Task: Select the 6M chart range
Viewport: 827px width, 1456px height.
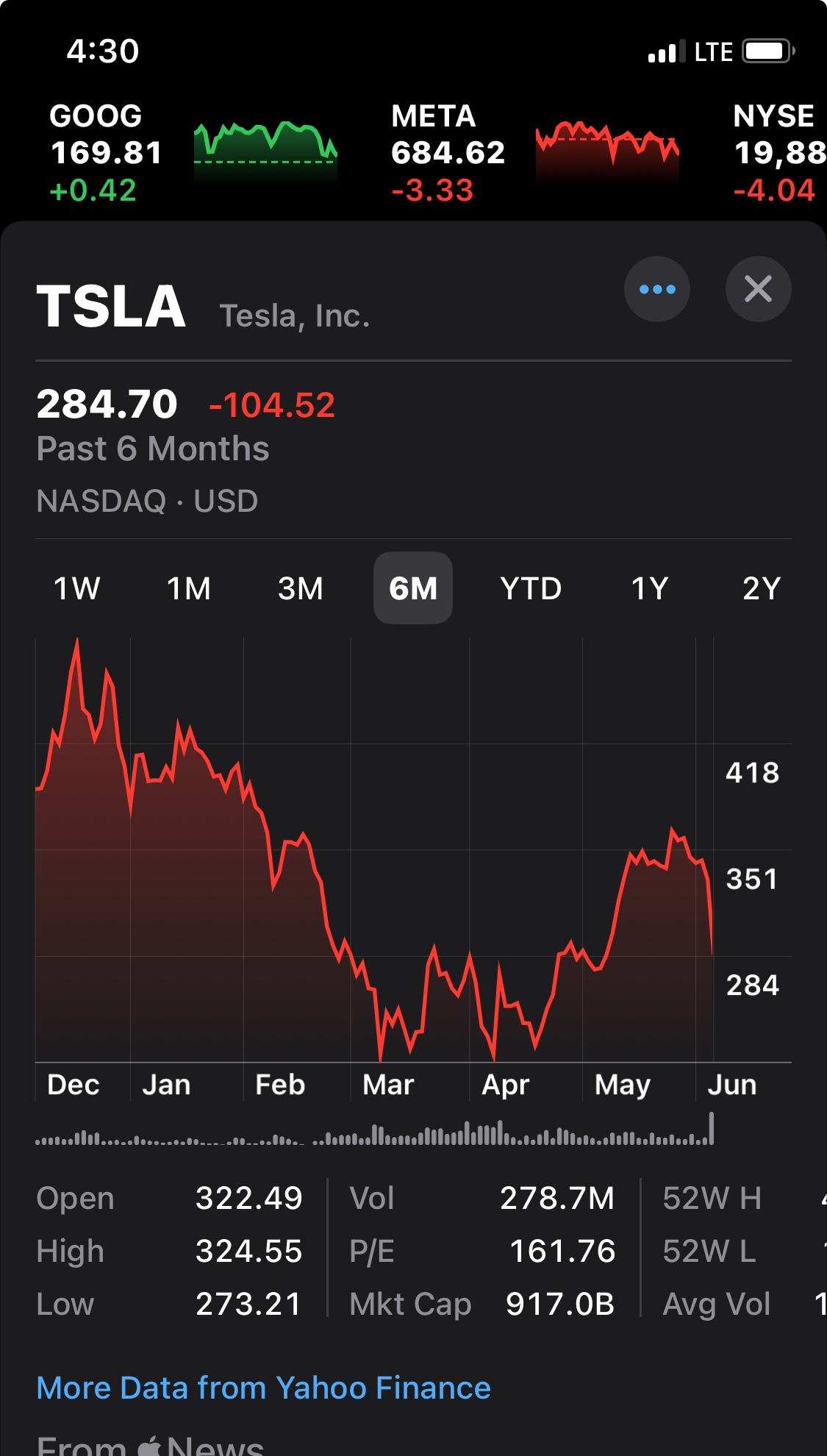Action: coord(413,588)
